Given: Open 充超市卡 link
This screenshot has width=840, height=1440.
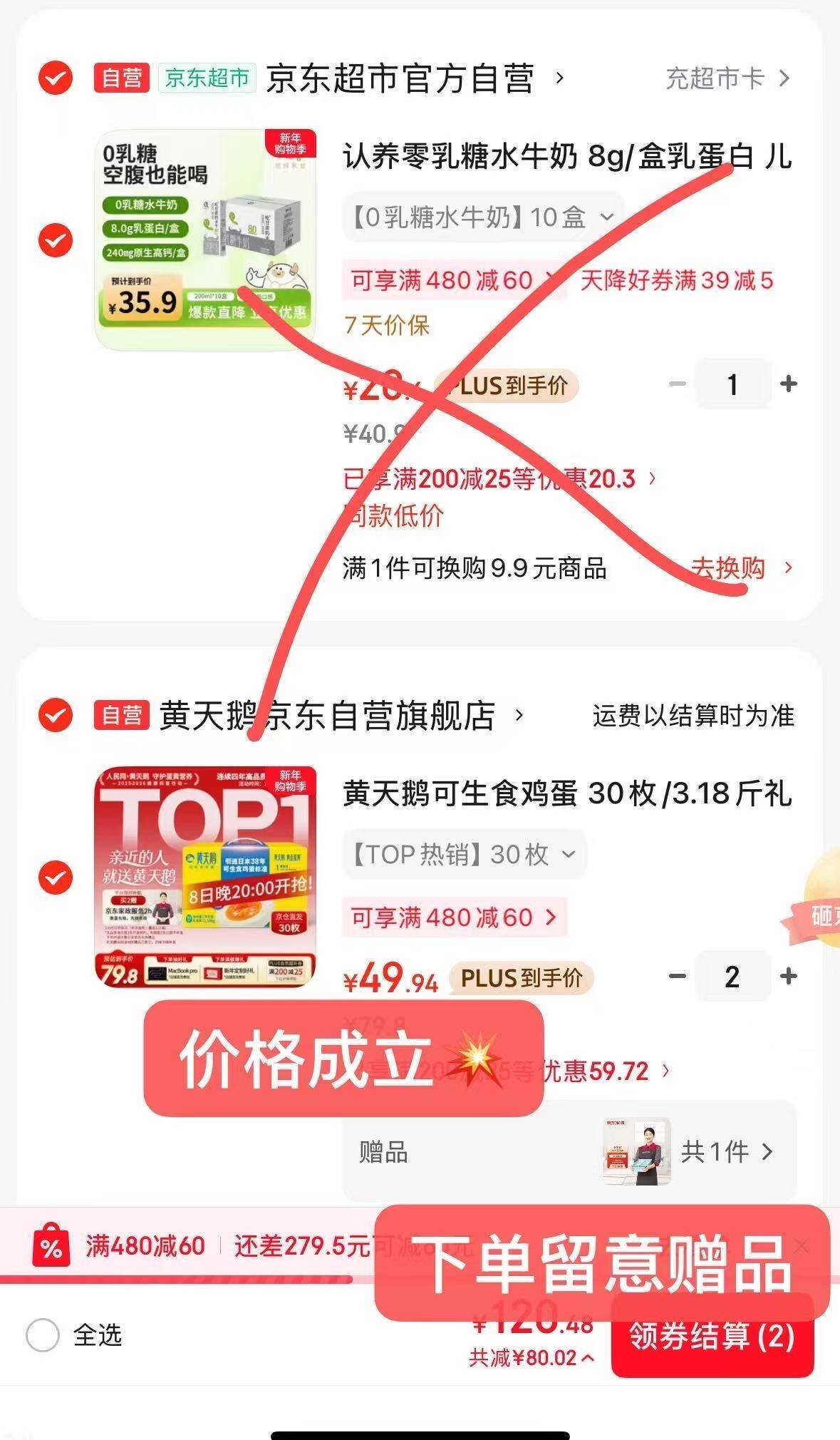Looking at the screenshot, I should pyautogui.click(x=727, y=78).
